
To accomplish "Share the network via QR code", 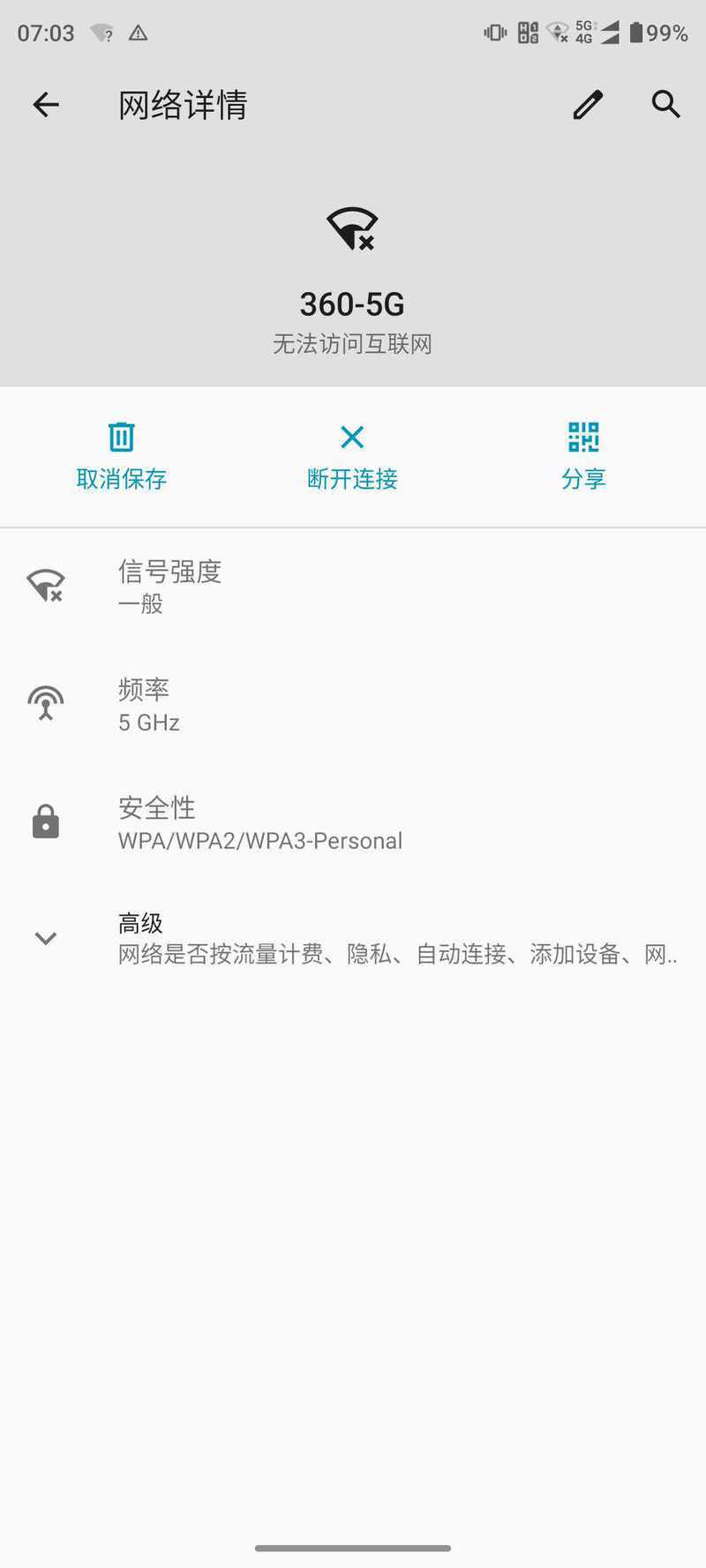I will coord(583,456).
